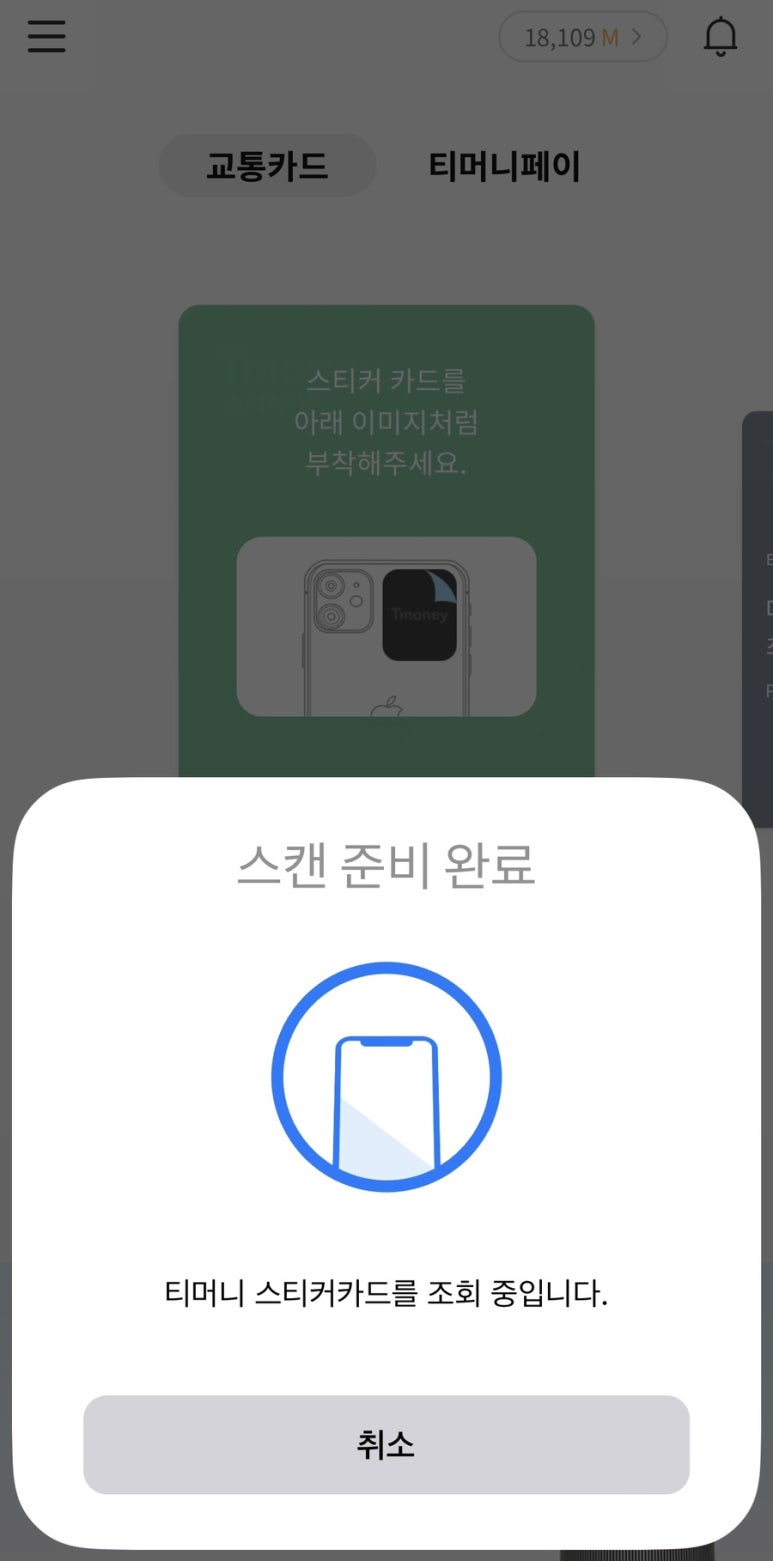Viewport: 773px width, 1561px height.
Task: Cancel the NFC scan with 취소
Action: point(386,1444)
